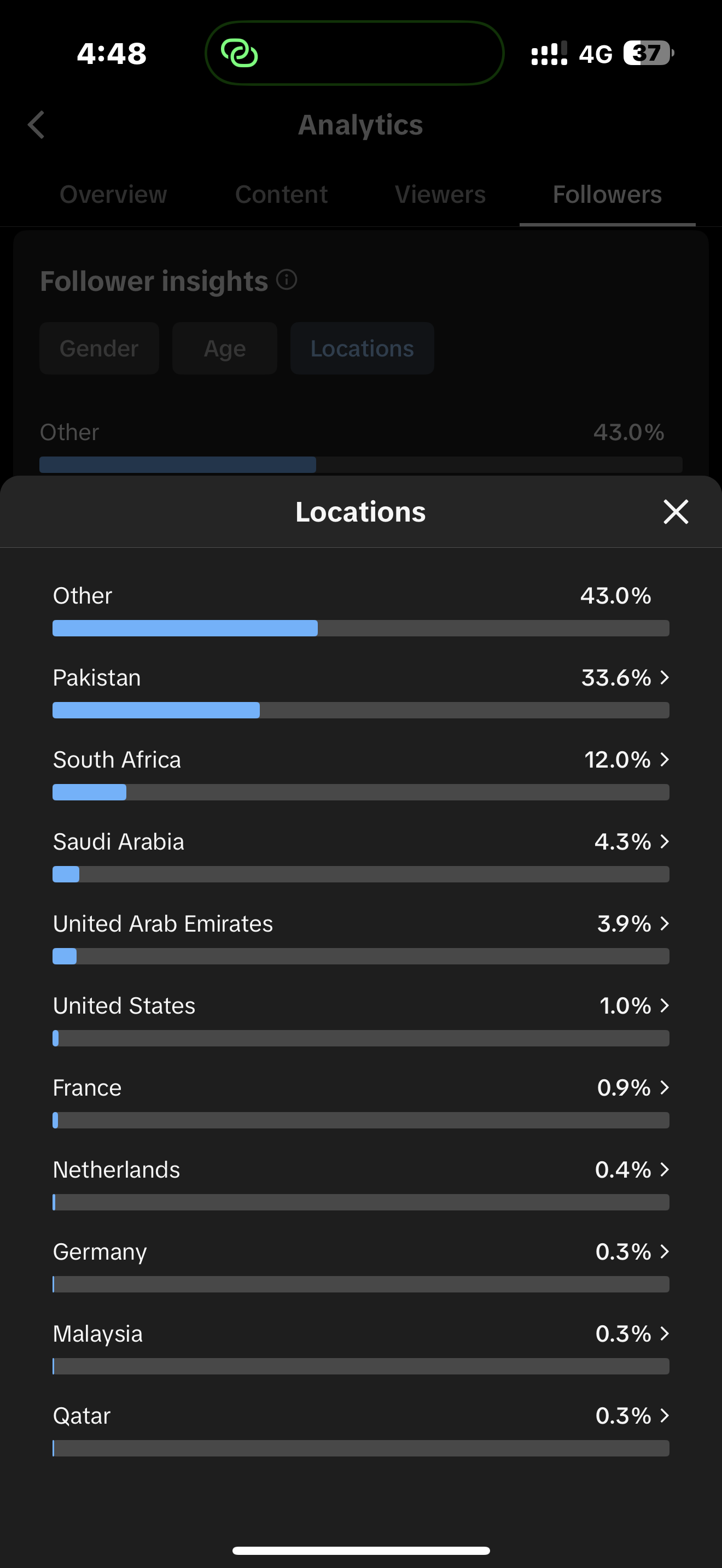View Saudi Arabia location details
The height and width of the screenshot is (1568, 722).
[x=361, y=855]
